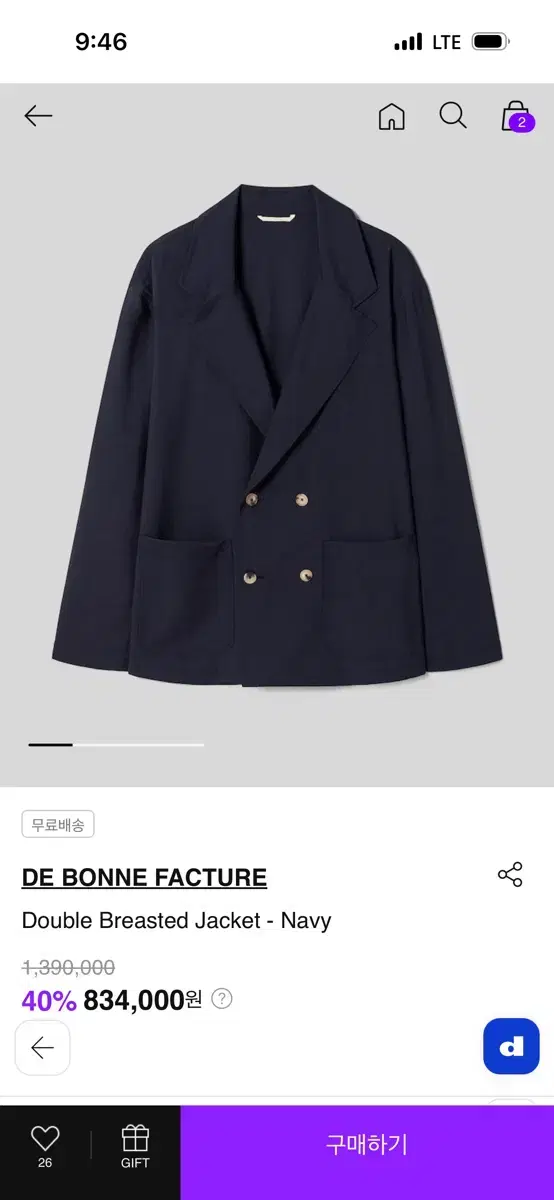Image resolution: width=554 pixels, height=1200 pixels.
Task: Tap the purple 구매하기 purchase button
Action: [x=367, y=1146]
